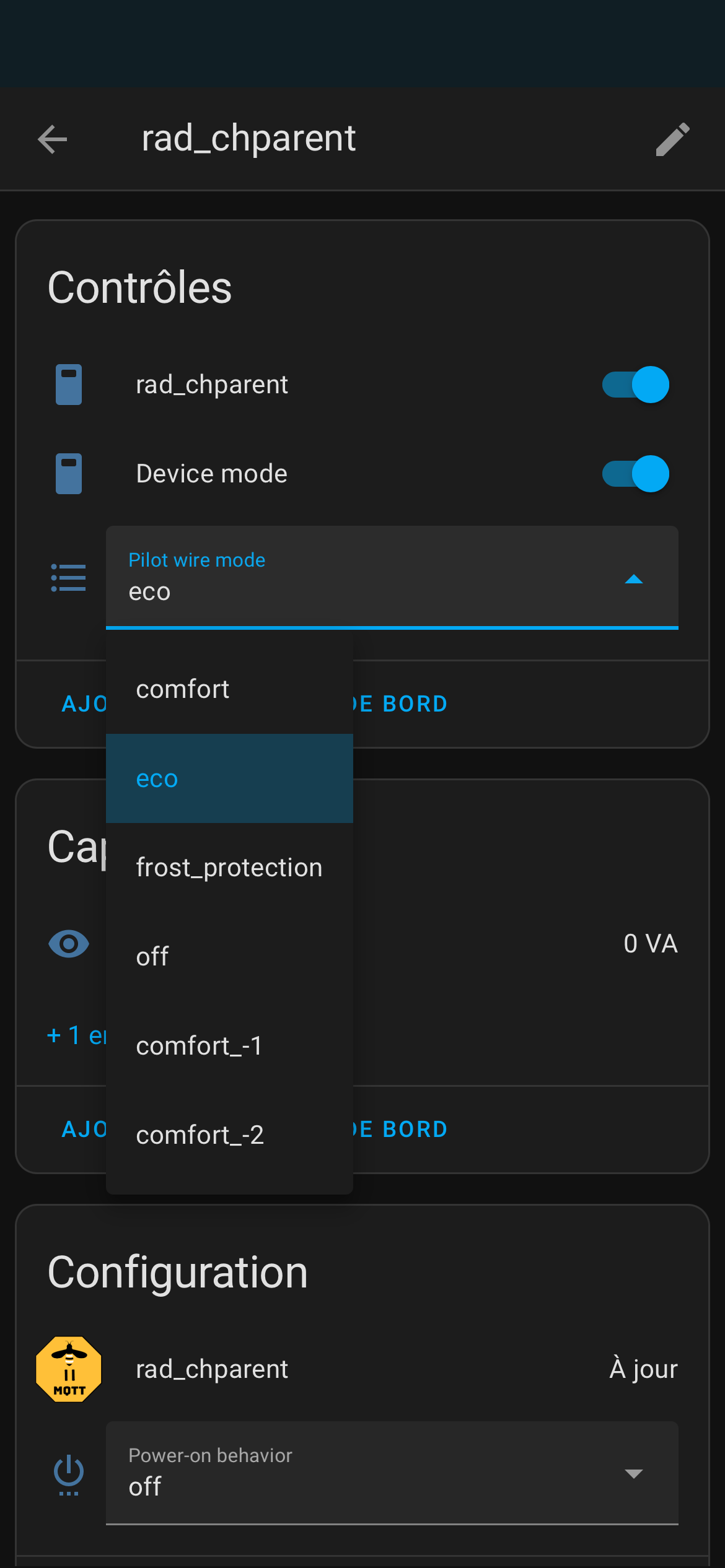Pick the off pilot wire mode
725x1568 pixels.
tap(229, 957)
